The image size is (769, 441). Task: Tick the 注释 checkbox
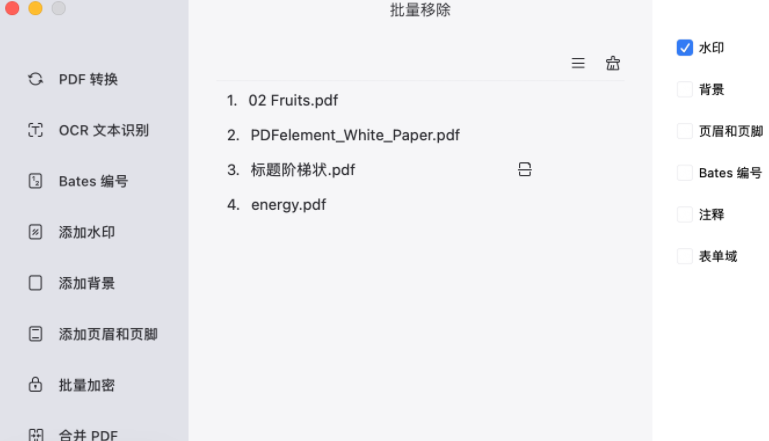pyautogui.click(x=685, y=214)
